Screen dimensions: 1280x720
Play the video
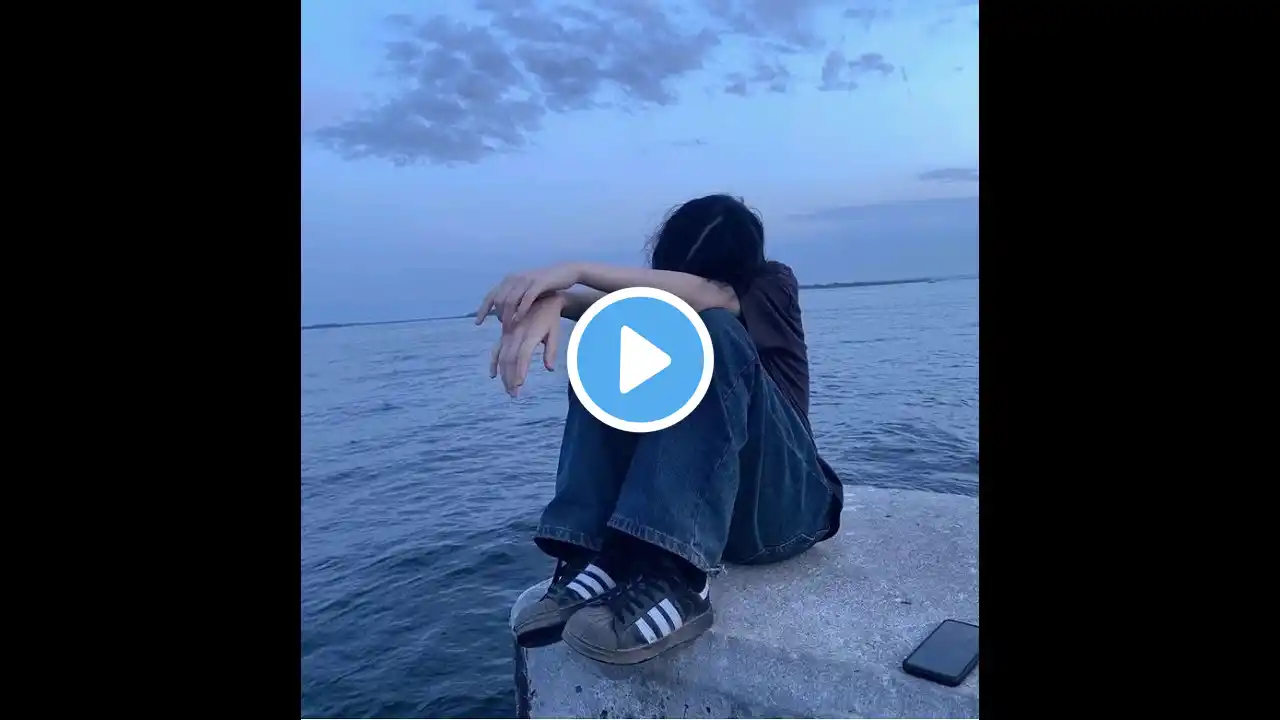(640, 360)
